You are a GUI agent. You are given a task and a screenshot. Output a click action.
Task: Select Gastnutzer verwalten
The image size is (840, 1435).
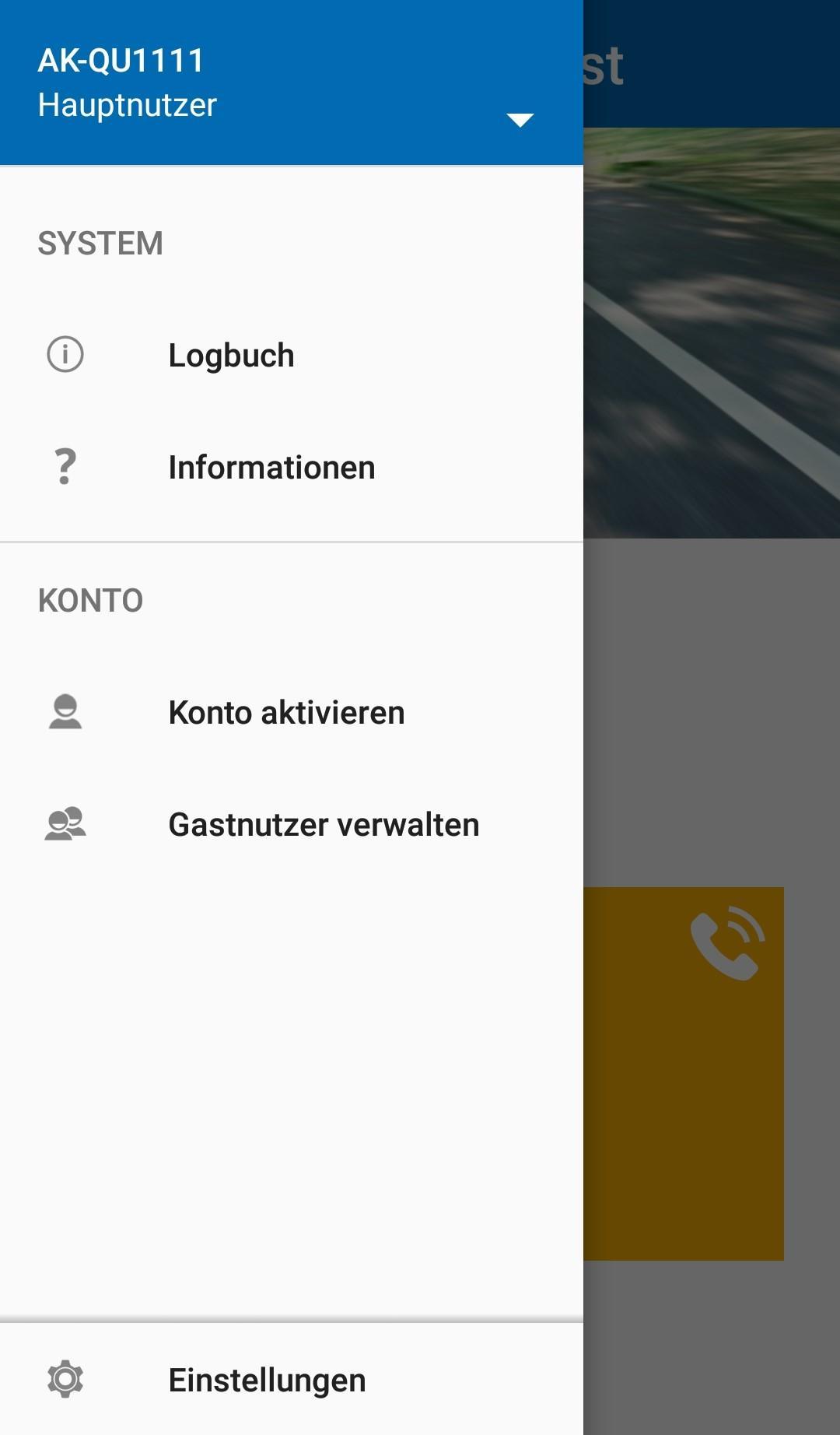click(x=324, y=823)
